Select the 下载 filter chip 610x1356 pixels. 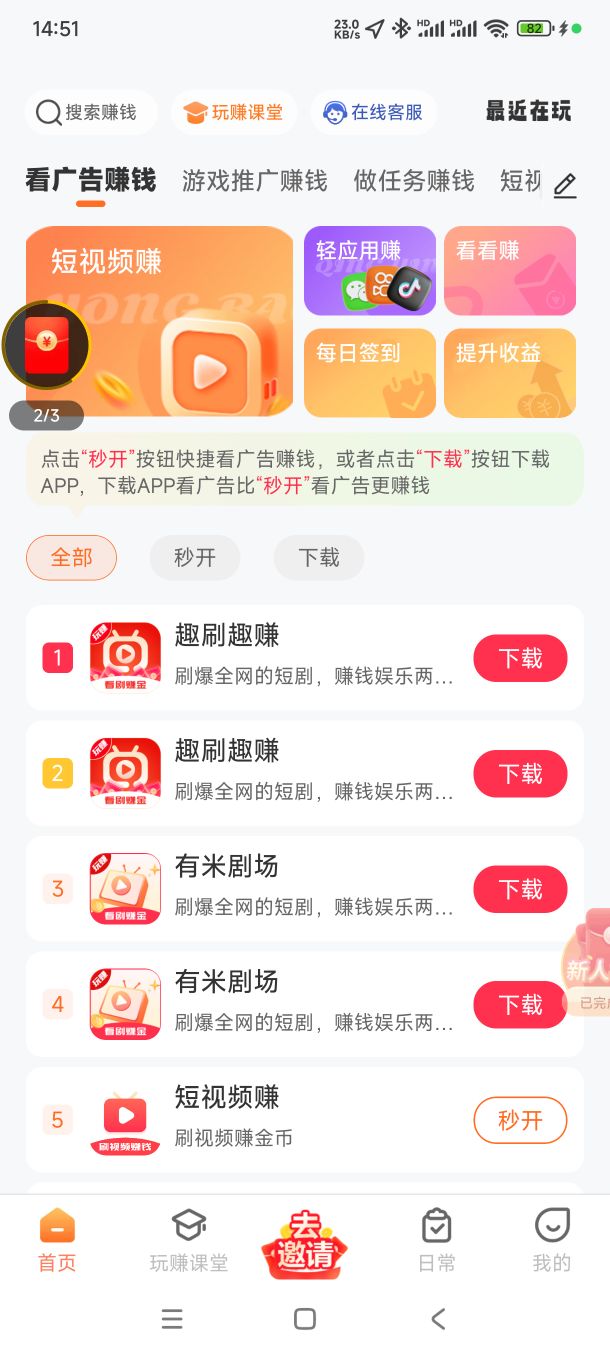tap(319, 558)
